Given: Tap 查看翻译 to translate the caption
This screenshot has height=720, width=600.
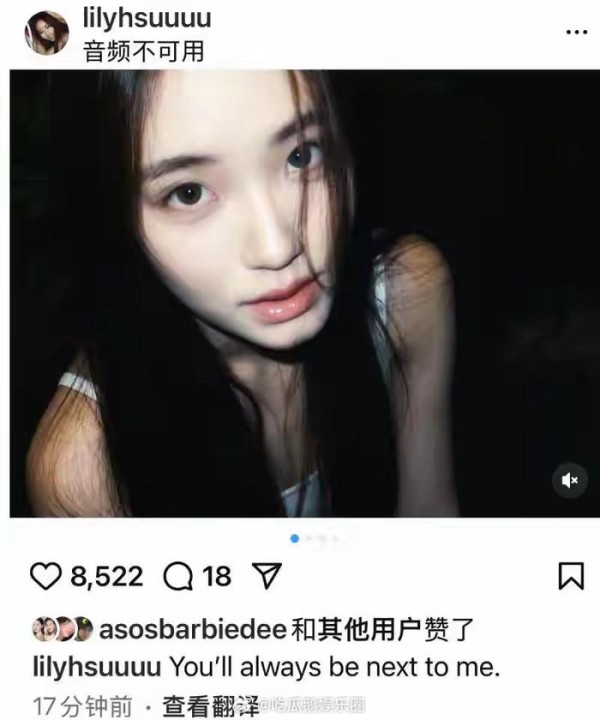Looking at the screenshot, I should click(x=202, y=706).
